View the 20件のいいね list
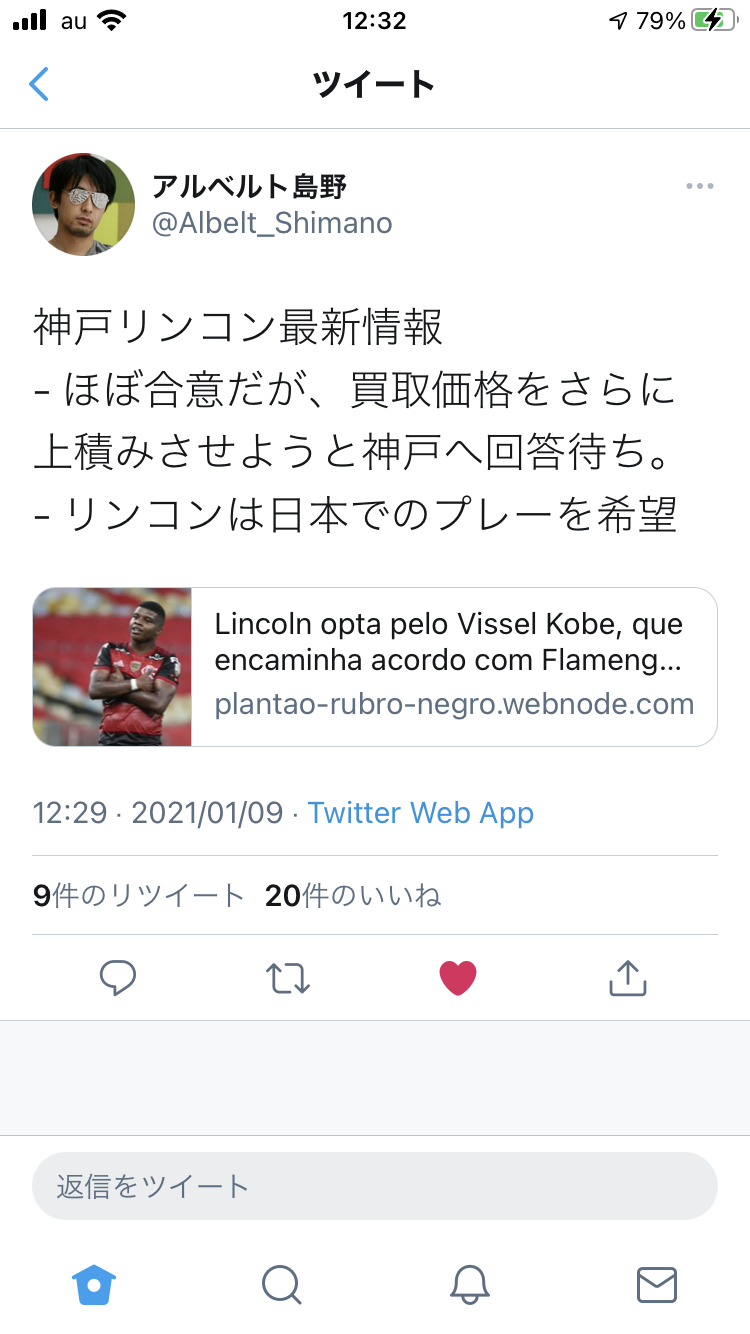Screen dimensions: 750x1334 353,895
